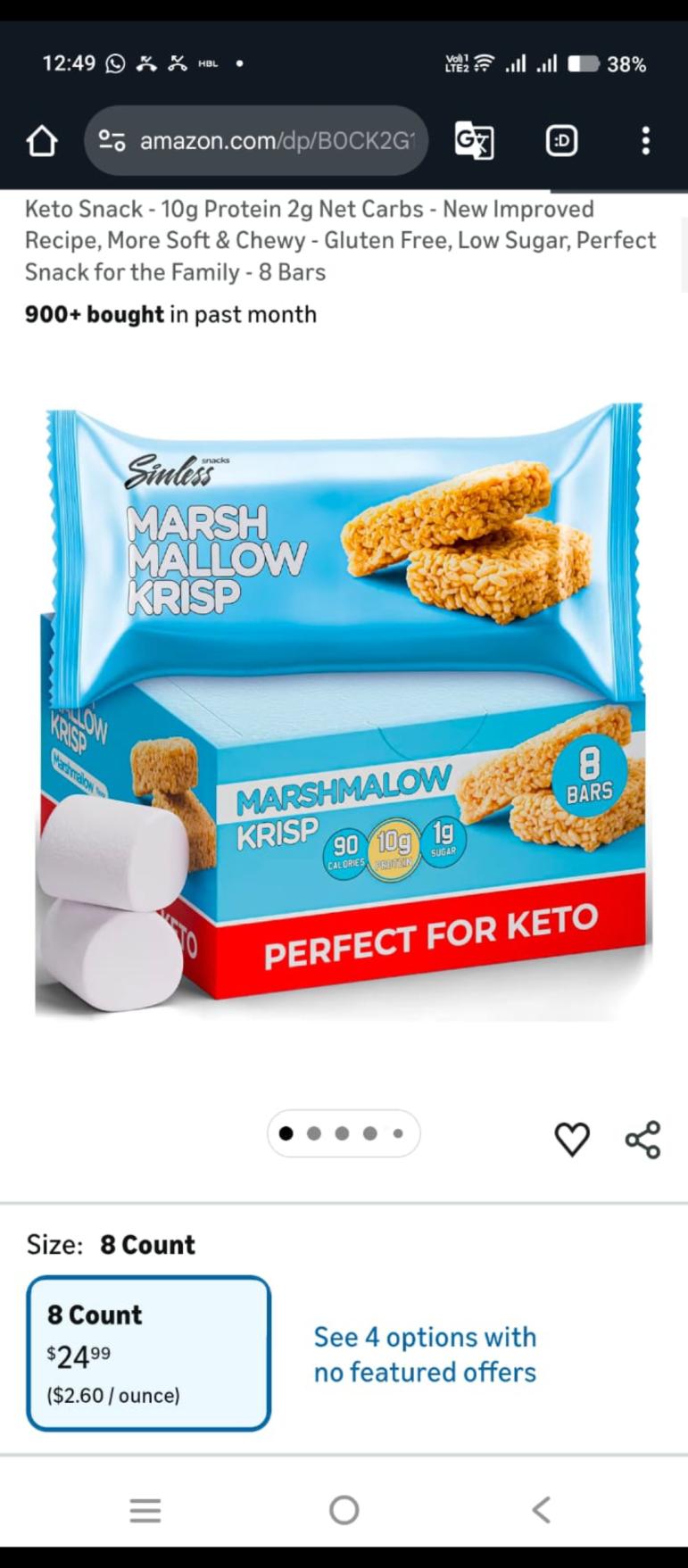Go back with the system navigation arrow
Image resolution: width=688 pixels, height=1568 pixels.
[x=541, y=1510]
